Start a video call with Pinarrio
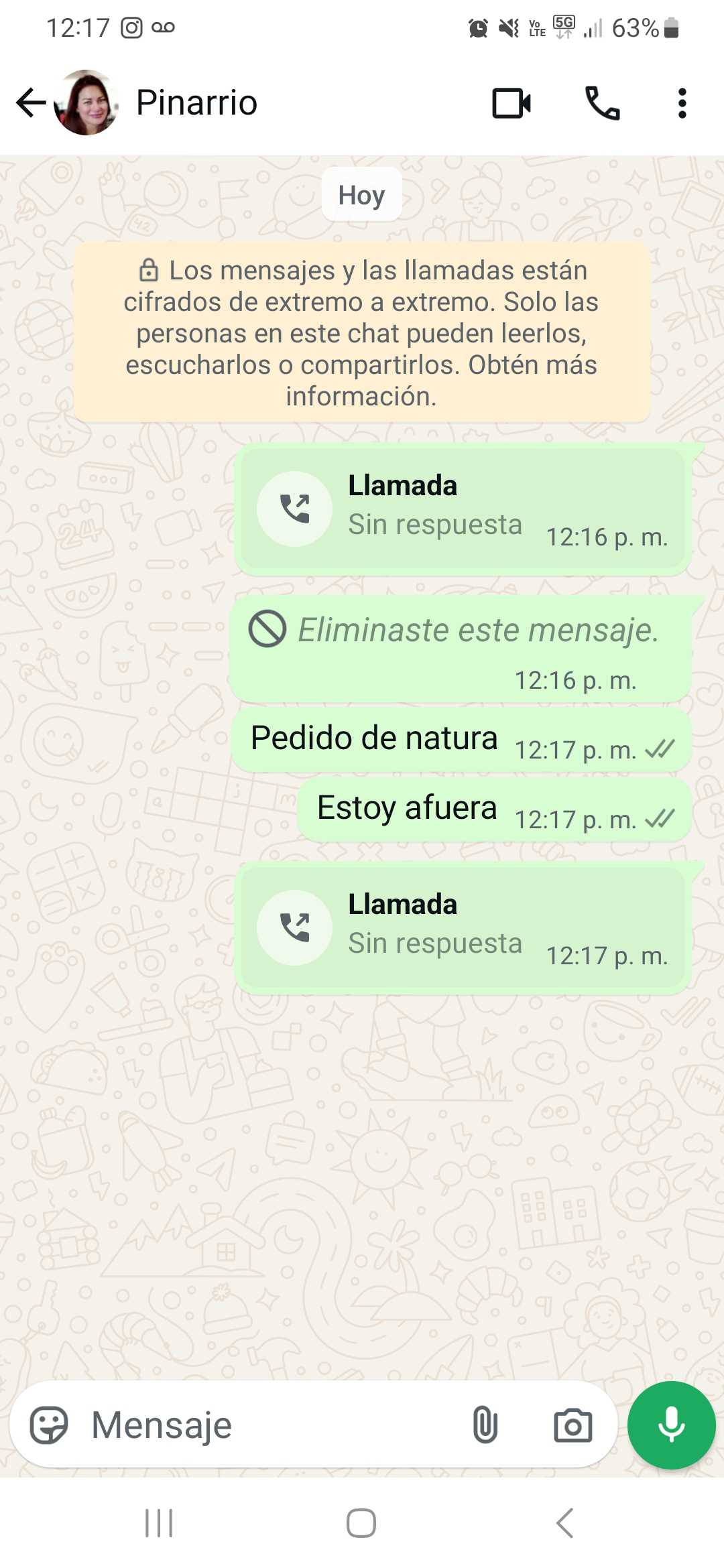724x1568 pixels. pos(511,103)
